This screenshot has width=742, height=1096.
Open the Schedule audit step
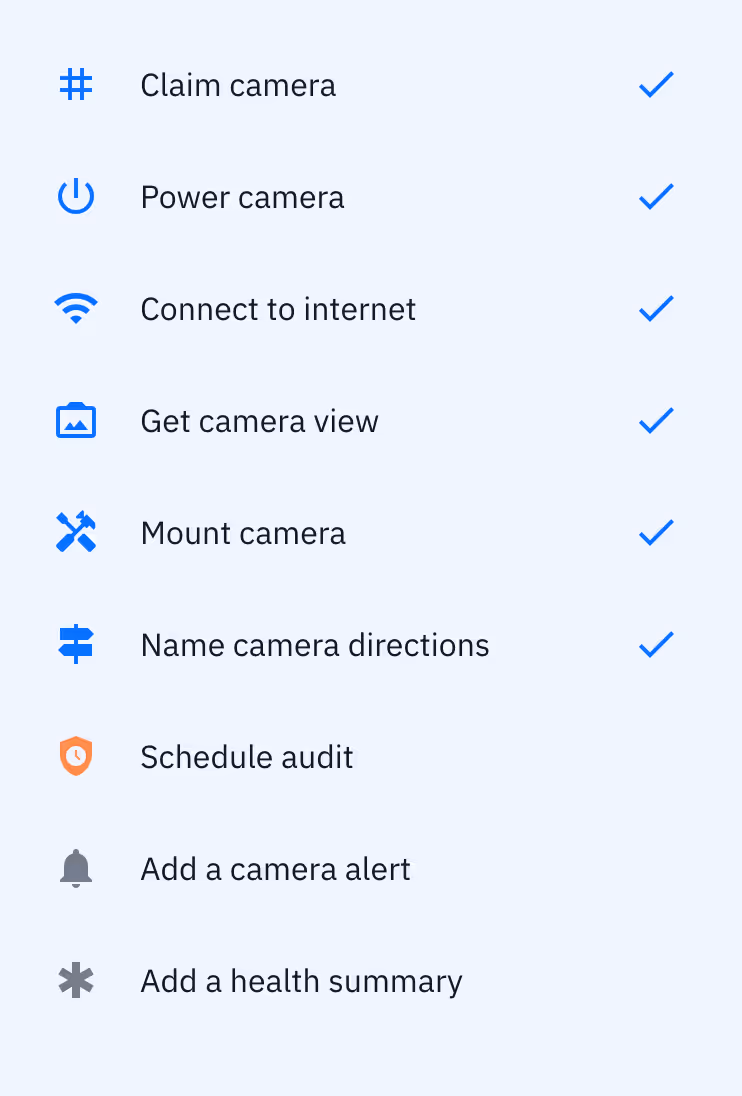pyautogui.click(x=246, y=757)
